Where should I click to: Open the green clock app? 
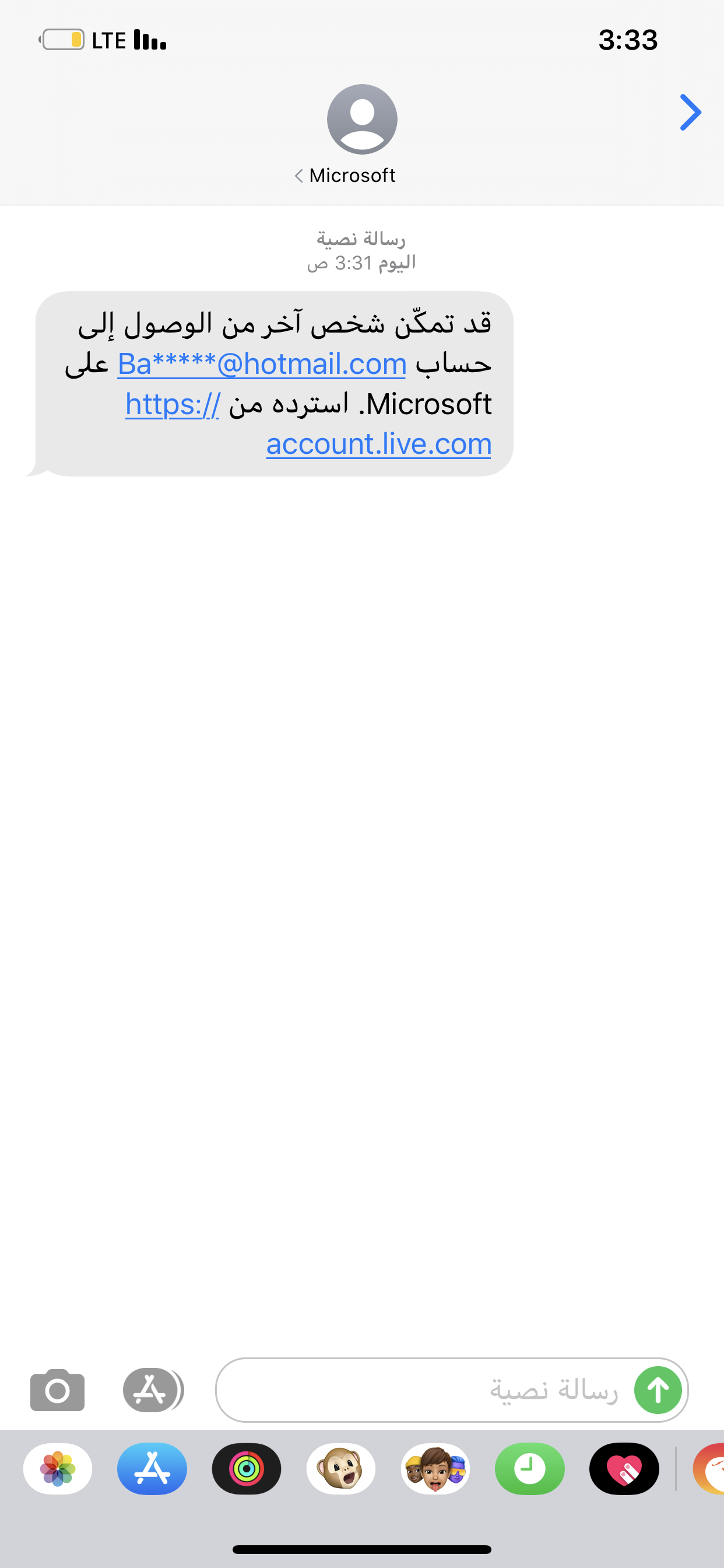[x=529, y=1468]
